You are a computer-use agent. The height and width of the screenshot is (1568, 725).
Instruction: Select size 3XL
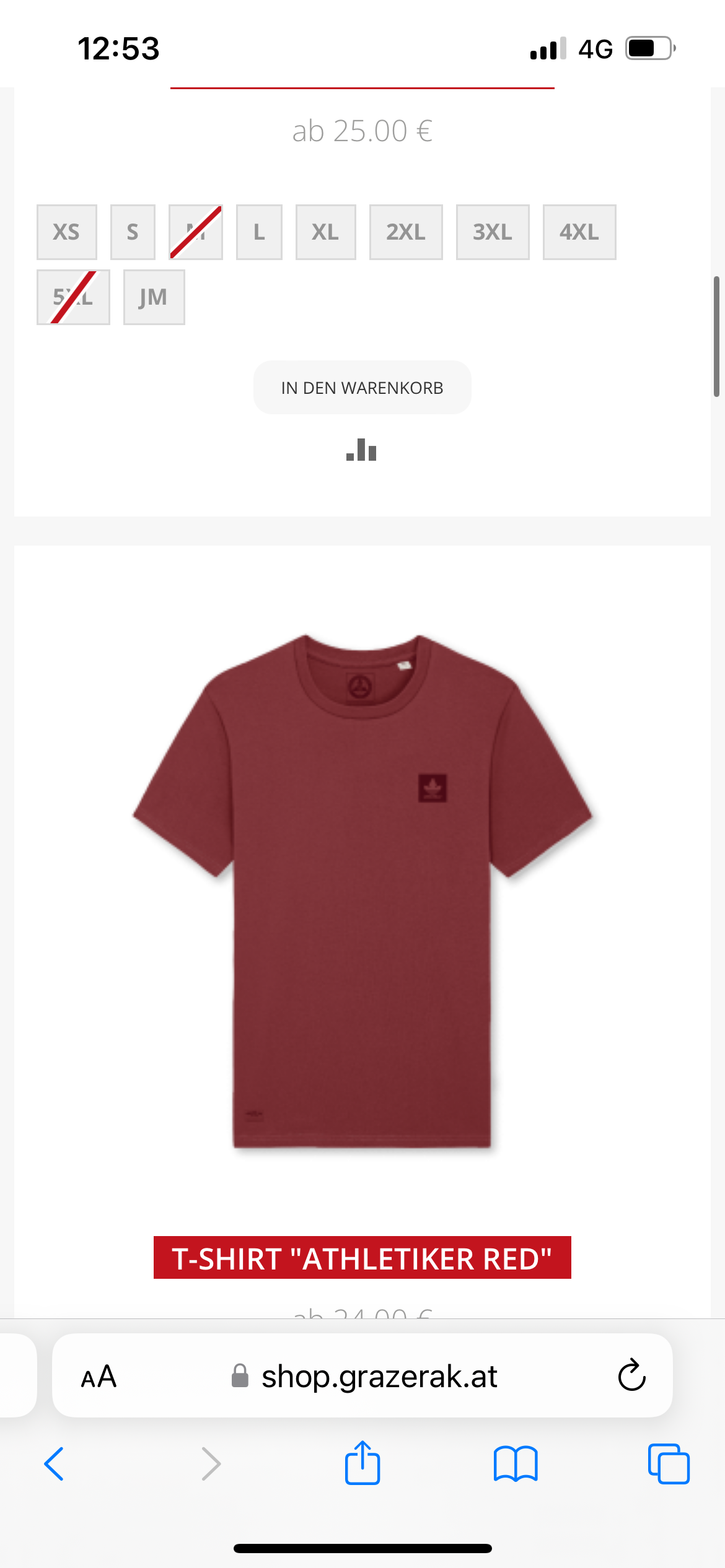tap(493, 232)
